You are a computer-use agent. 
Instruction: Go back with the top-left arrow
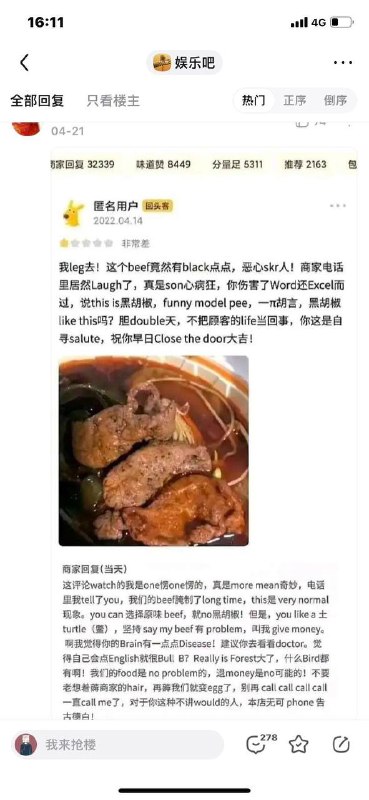point(24,63)
